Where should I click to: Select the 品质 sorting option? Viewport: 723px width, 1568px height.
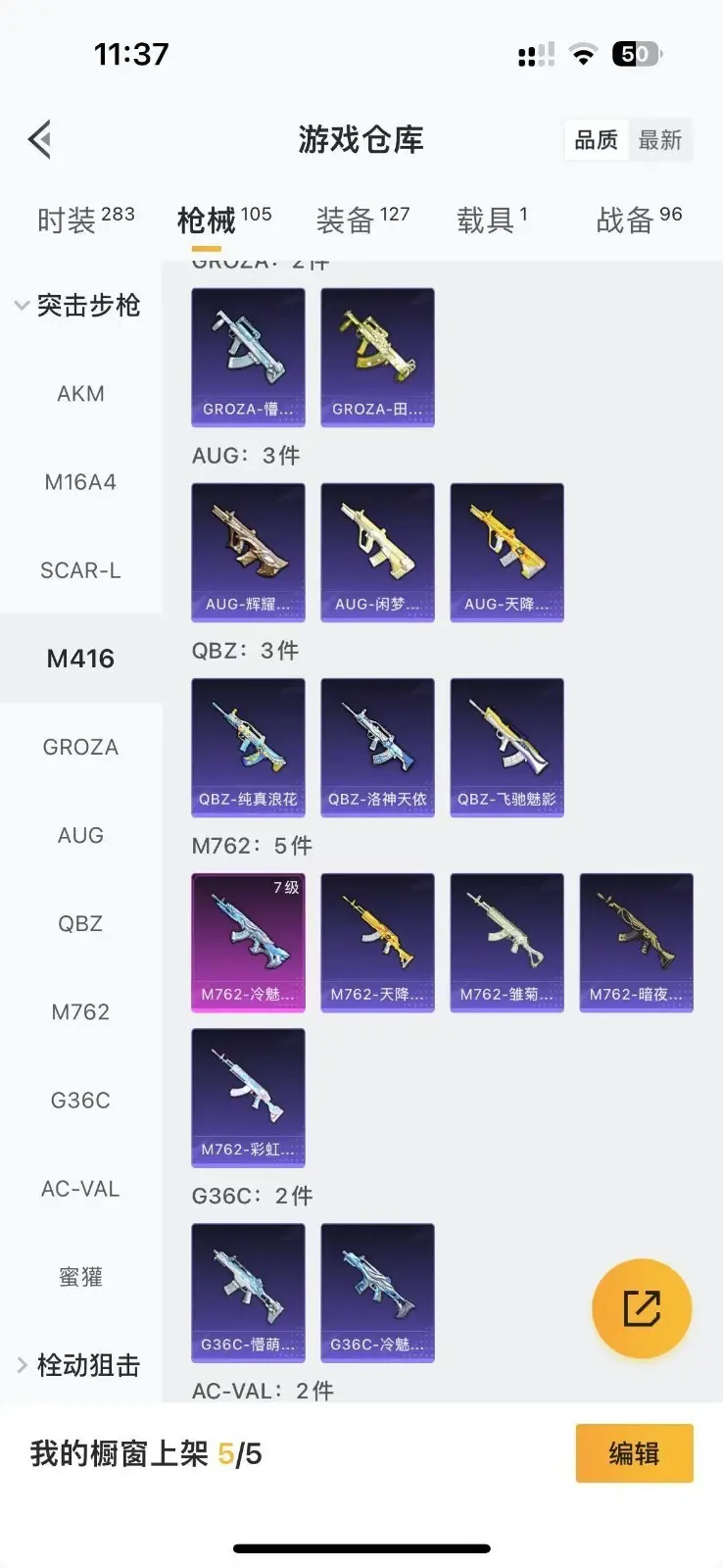[x=596, y=140]
